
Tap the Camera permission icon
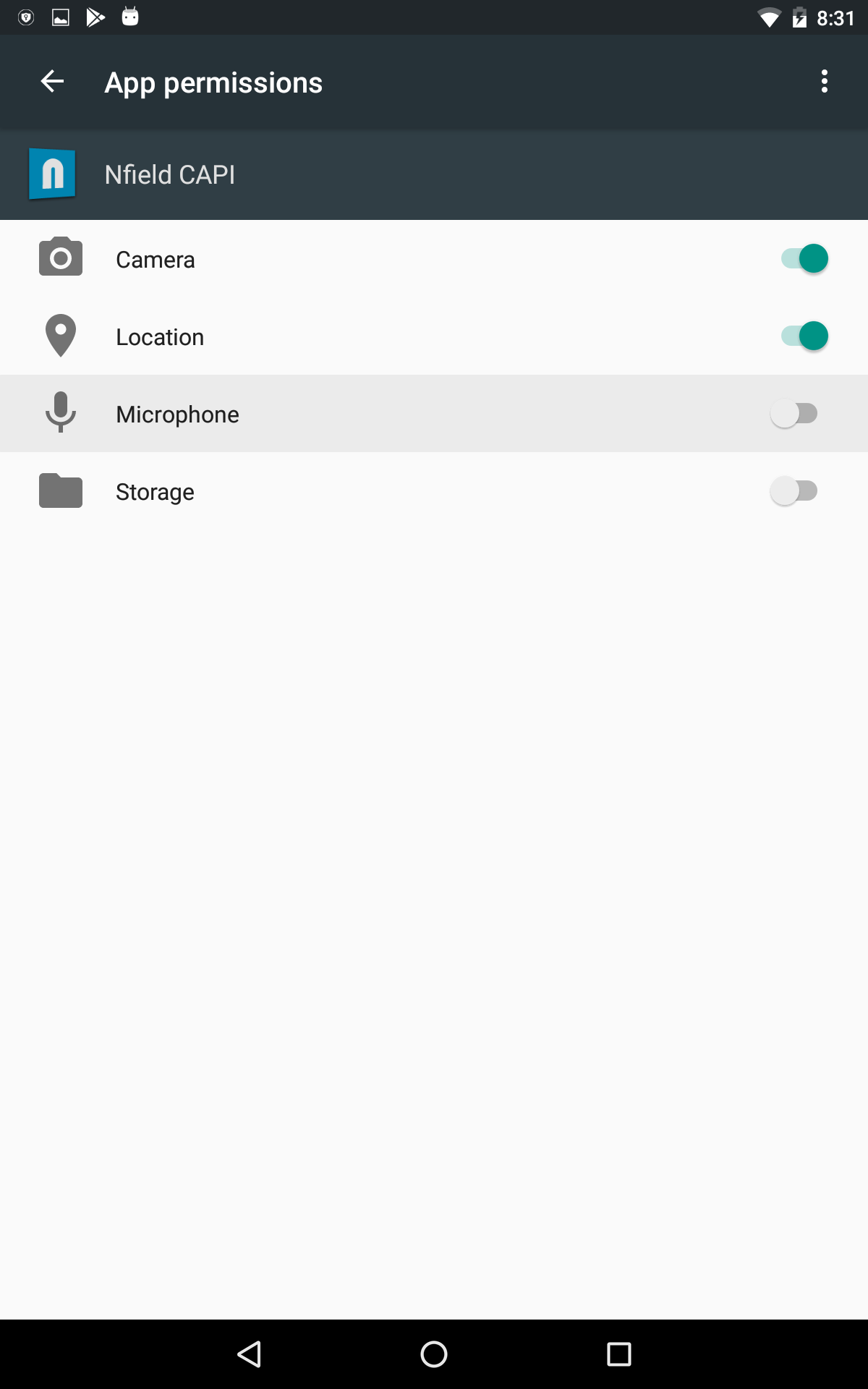click(x=60, y=258)
